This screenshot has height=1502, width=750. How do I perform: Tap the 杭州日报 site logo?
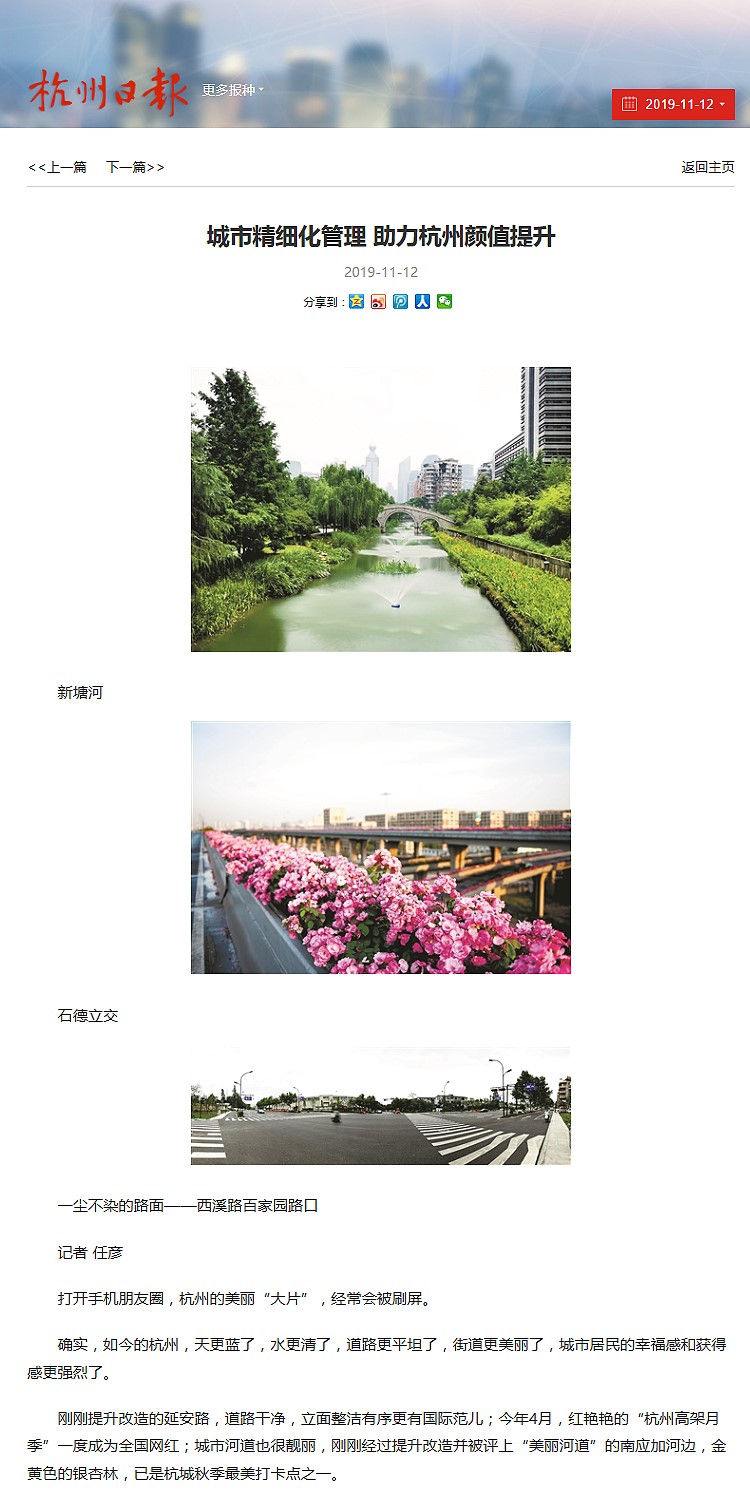108,93
